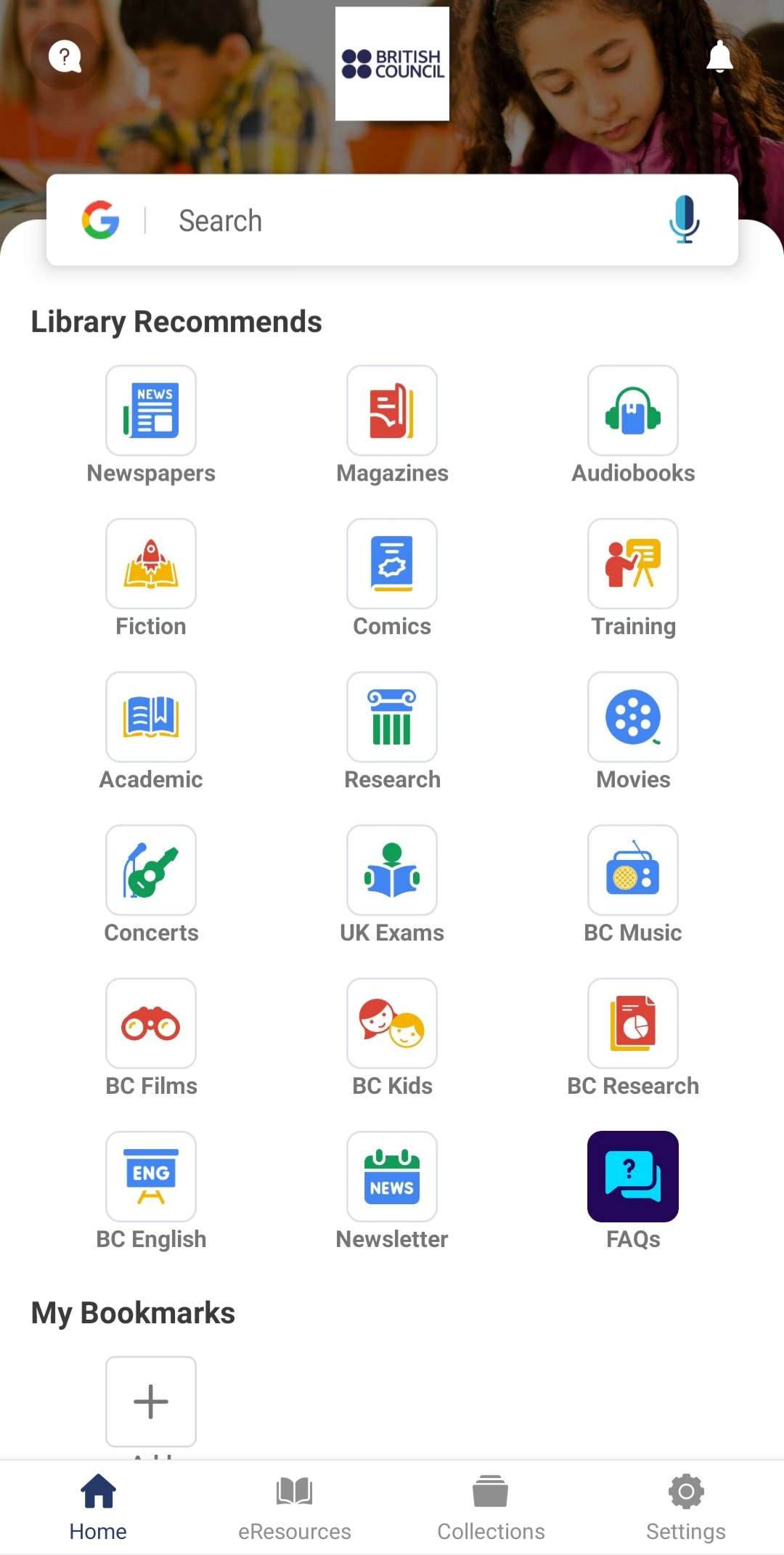This screenshot has height=1555, width=784.
Task: Open BC Kids
Action: [x=392, y=1024]
